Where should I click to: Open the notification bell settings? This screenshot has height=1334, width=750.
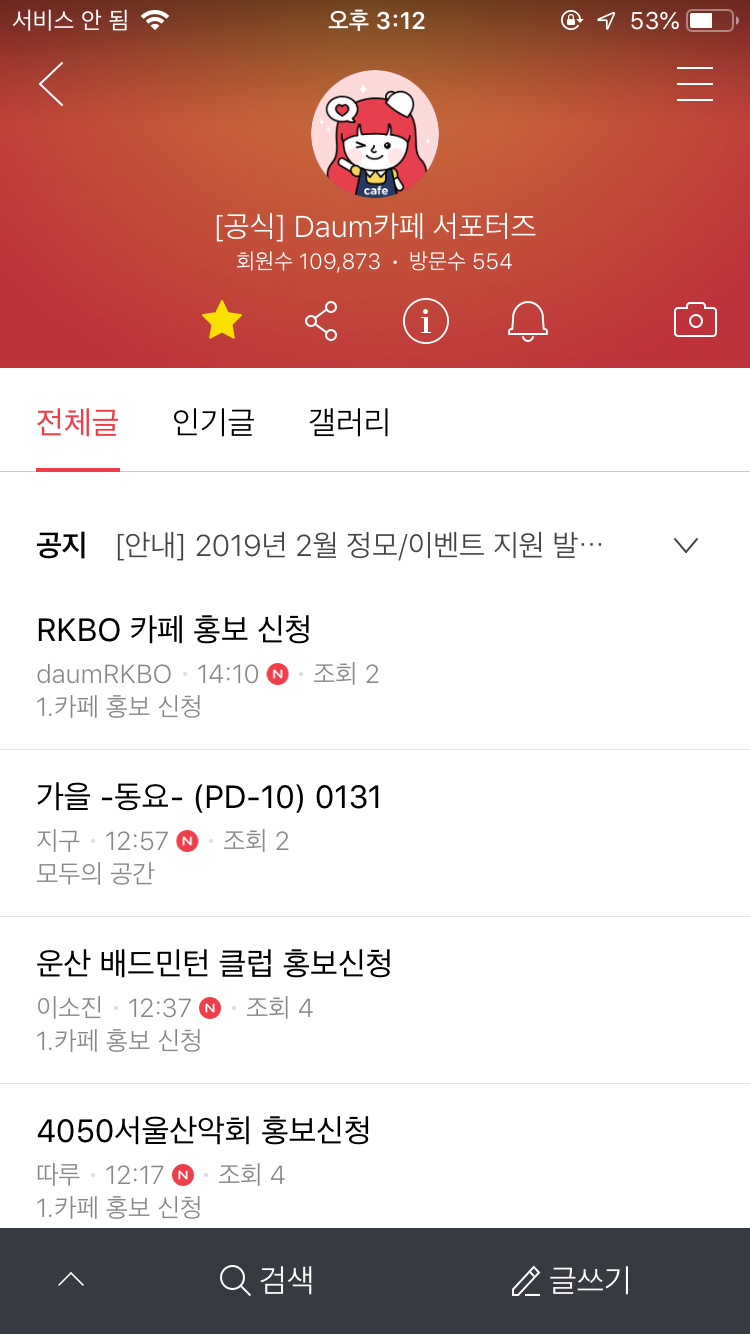tap(528, 321)
